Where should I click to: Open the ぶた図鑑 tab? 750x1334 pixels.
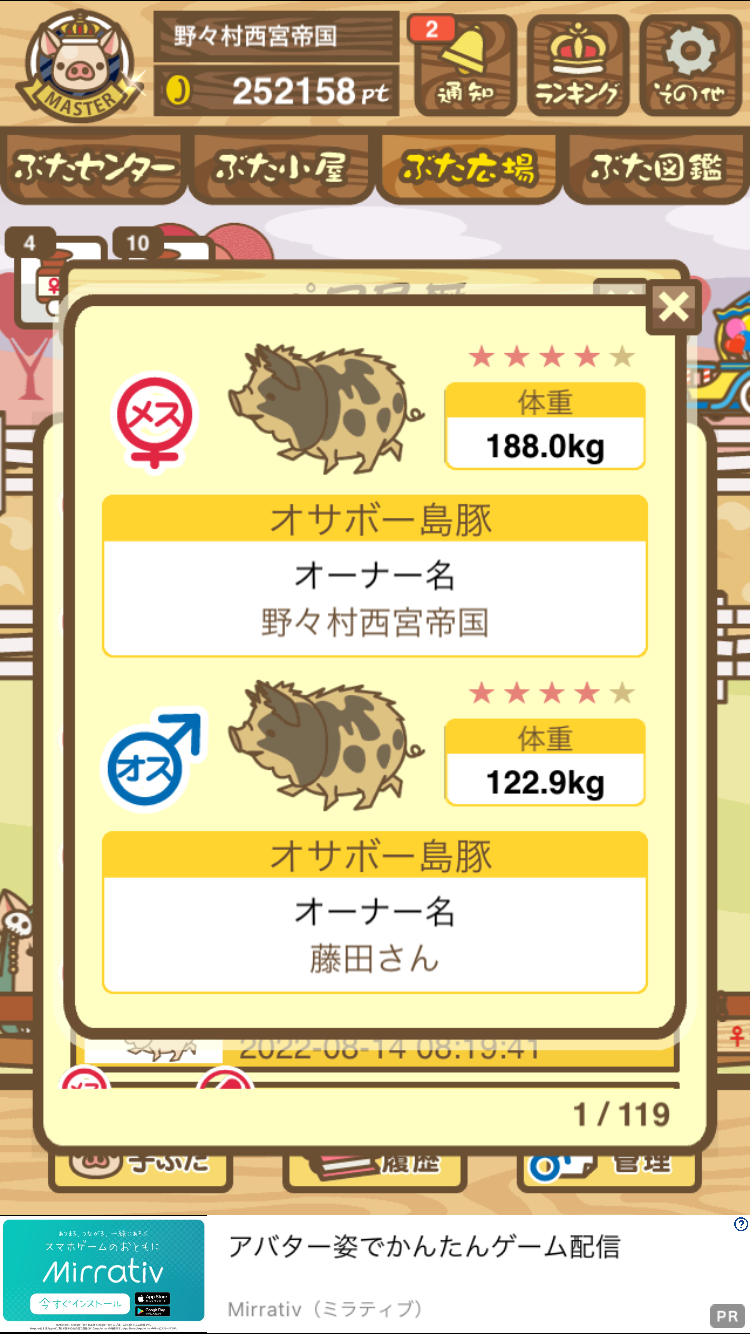(656, 168)
